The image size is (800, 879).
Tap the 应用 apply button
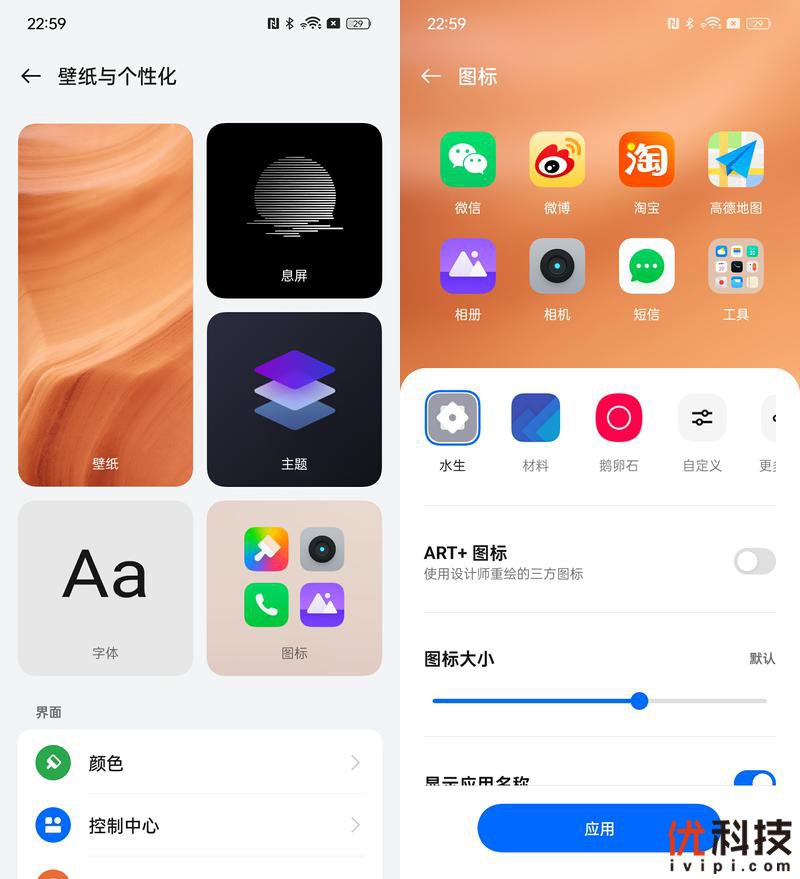[x=598, y=828]
